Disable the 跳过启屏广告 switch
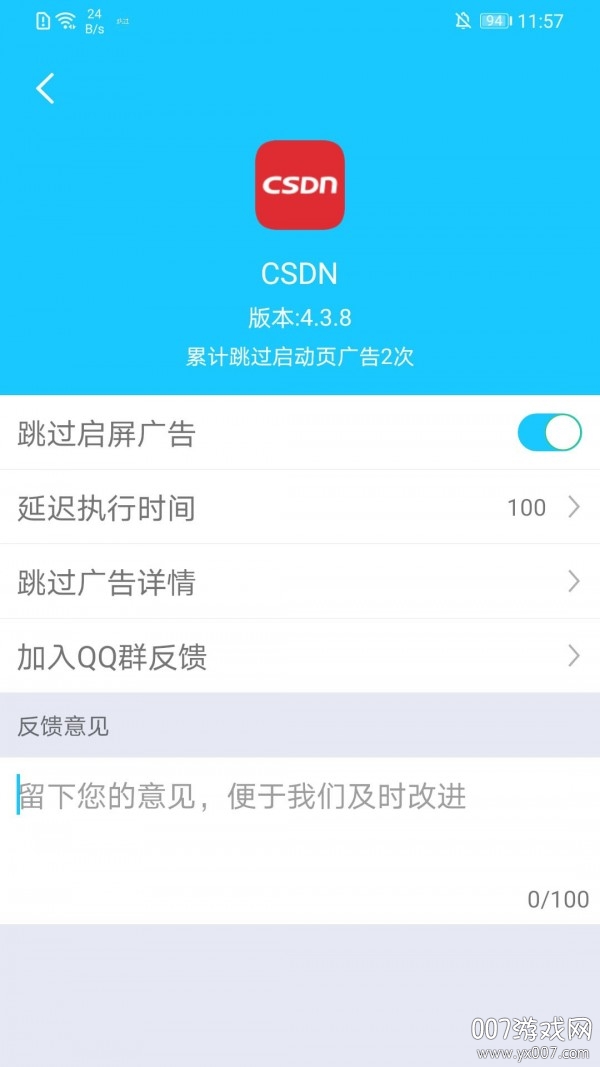This screenshot has width=600, height=1067. (549, 433)
